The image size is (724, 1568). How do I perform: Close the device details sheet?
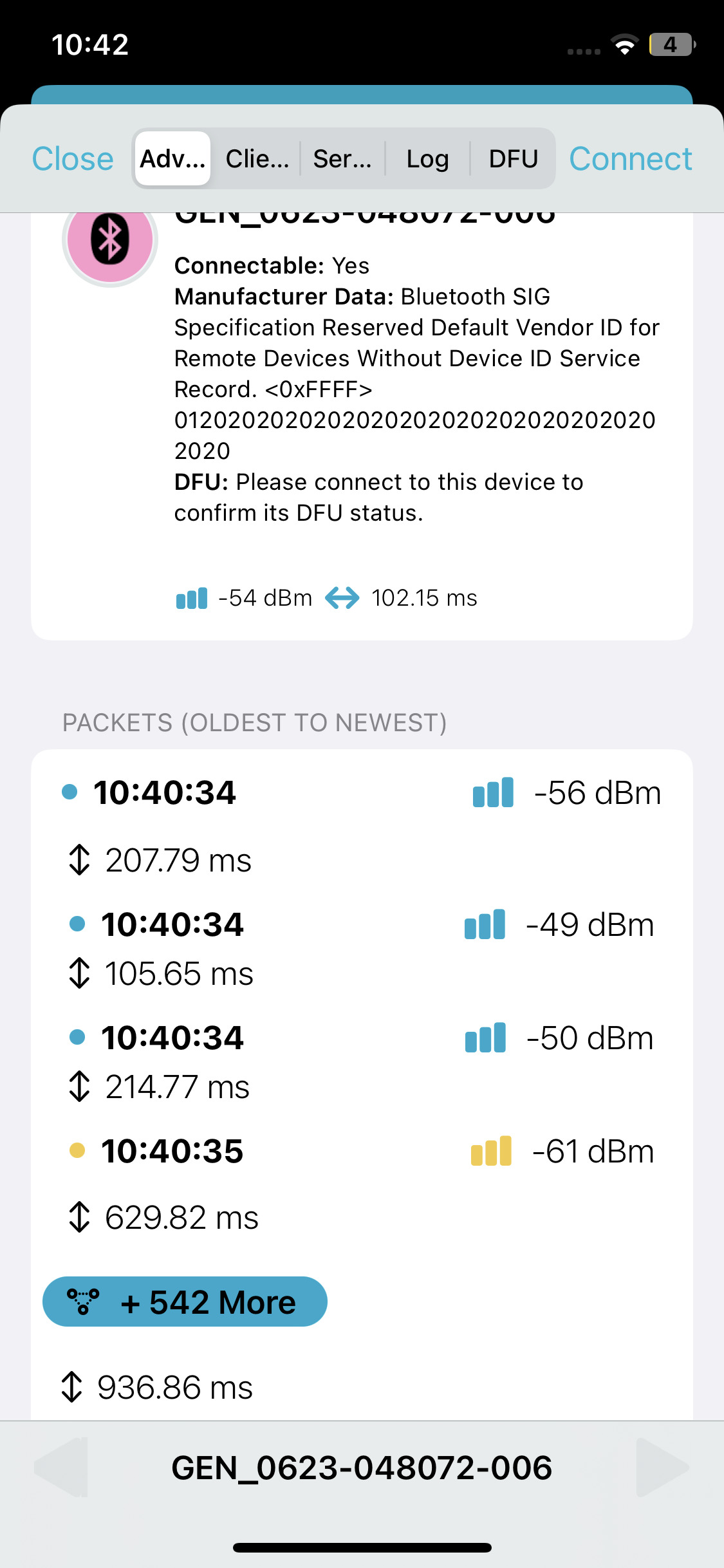click(x=73, y=159)
